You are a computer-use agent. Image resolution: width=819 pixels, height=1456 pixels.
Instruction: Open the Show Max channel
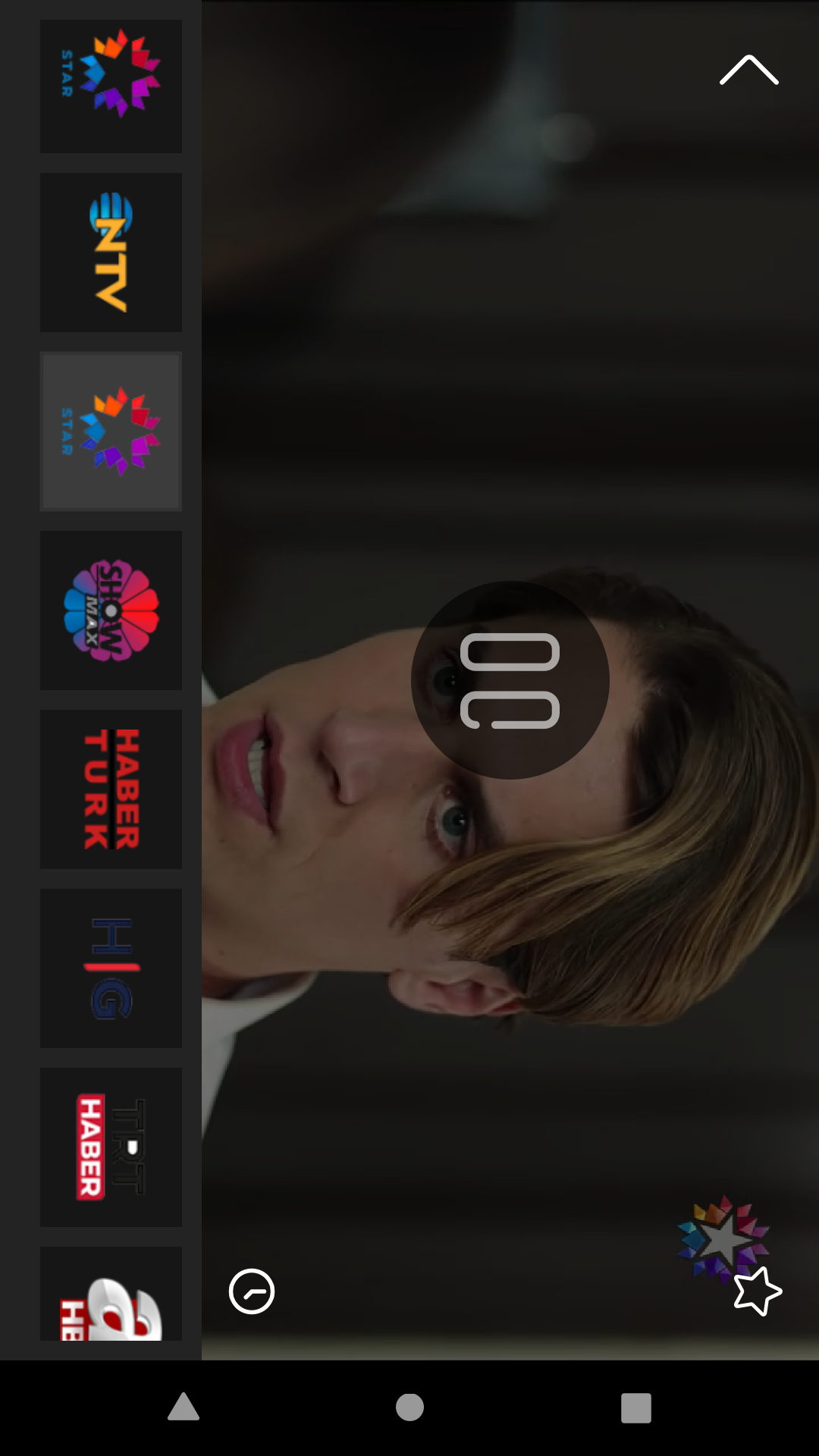click(111, 610)
